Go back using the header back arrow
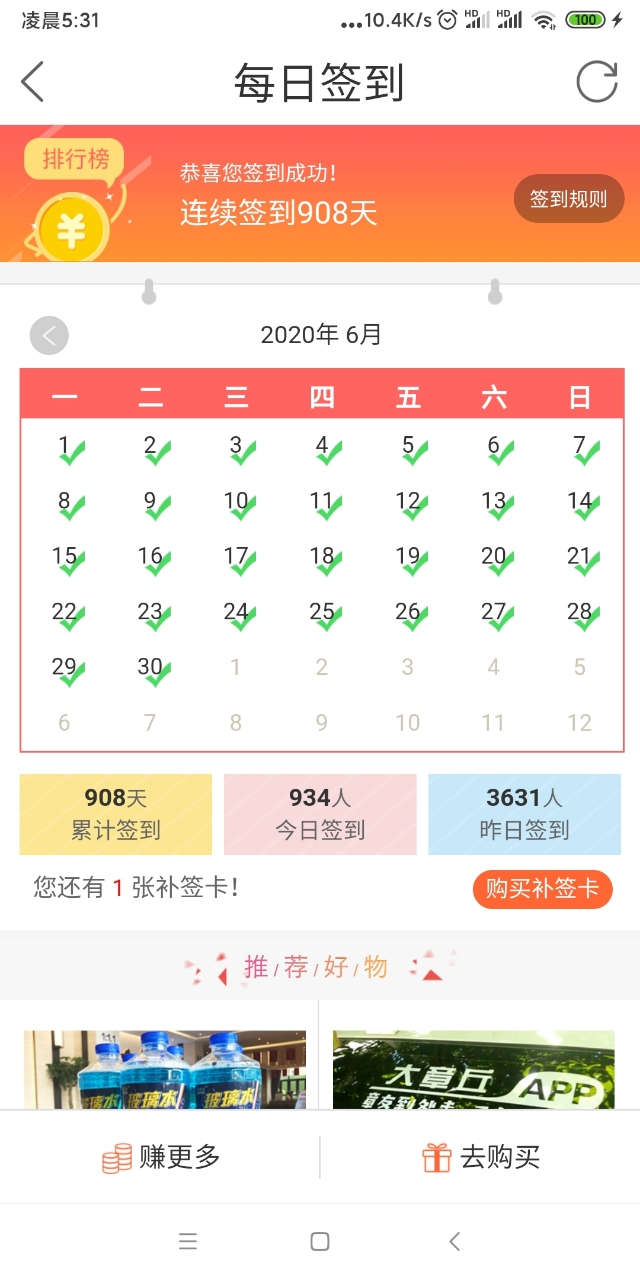This screenshot has height=1280, width=640. (33, 81)
